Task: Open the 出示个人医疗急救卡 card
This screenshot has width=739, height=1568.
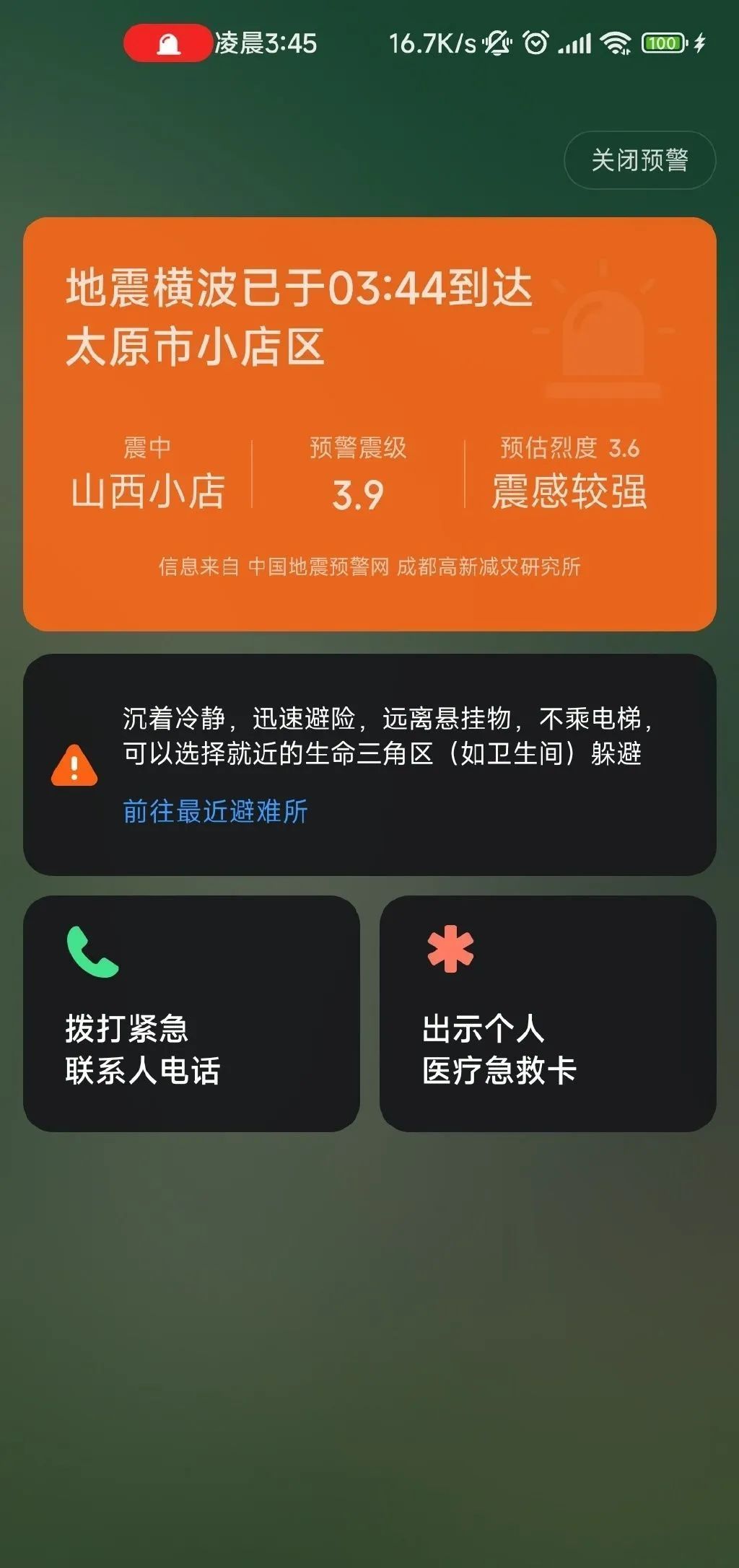Action: 548,1013
